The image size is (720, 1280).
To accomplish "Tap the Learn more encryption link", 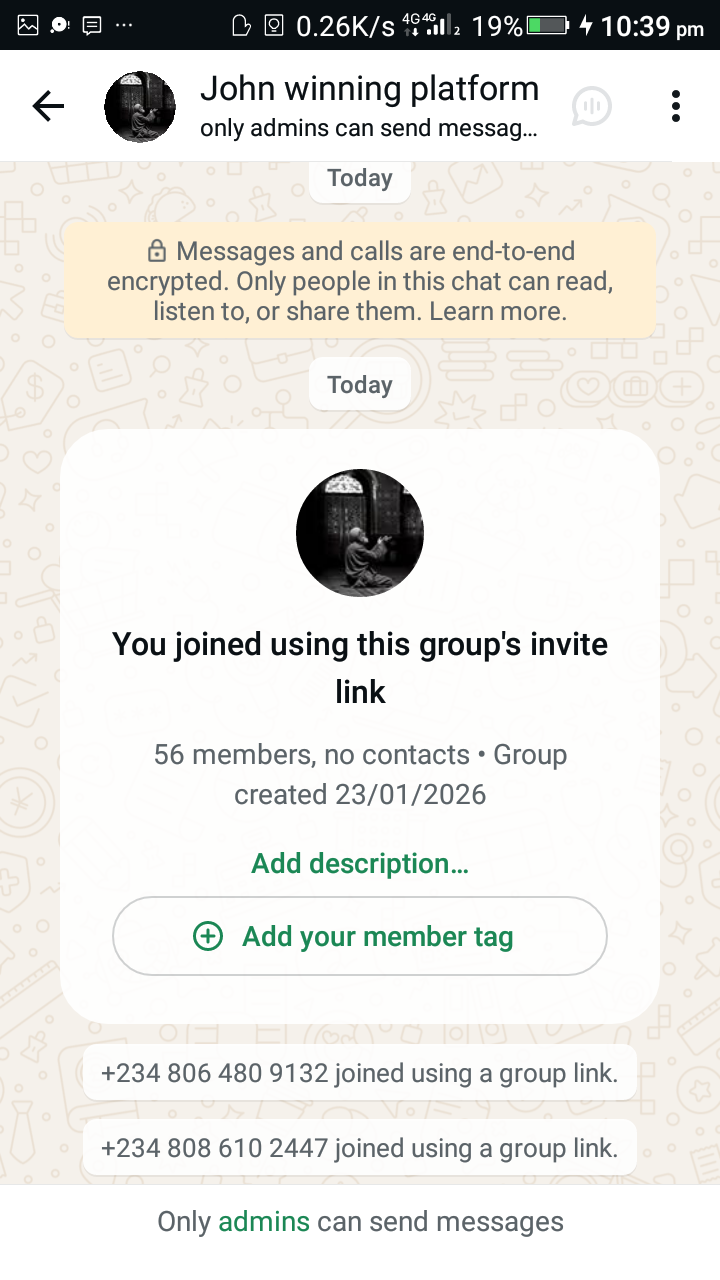I will [x=498, y=311].
